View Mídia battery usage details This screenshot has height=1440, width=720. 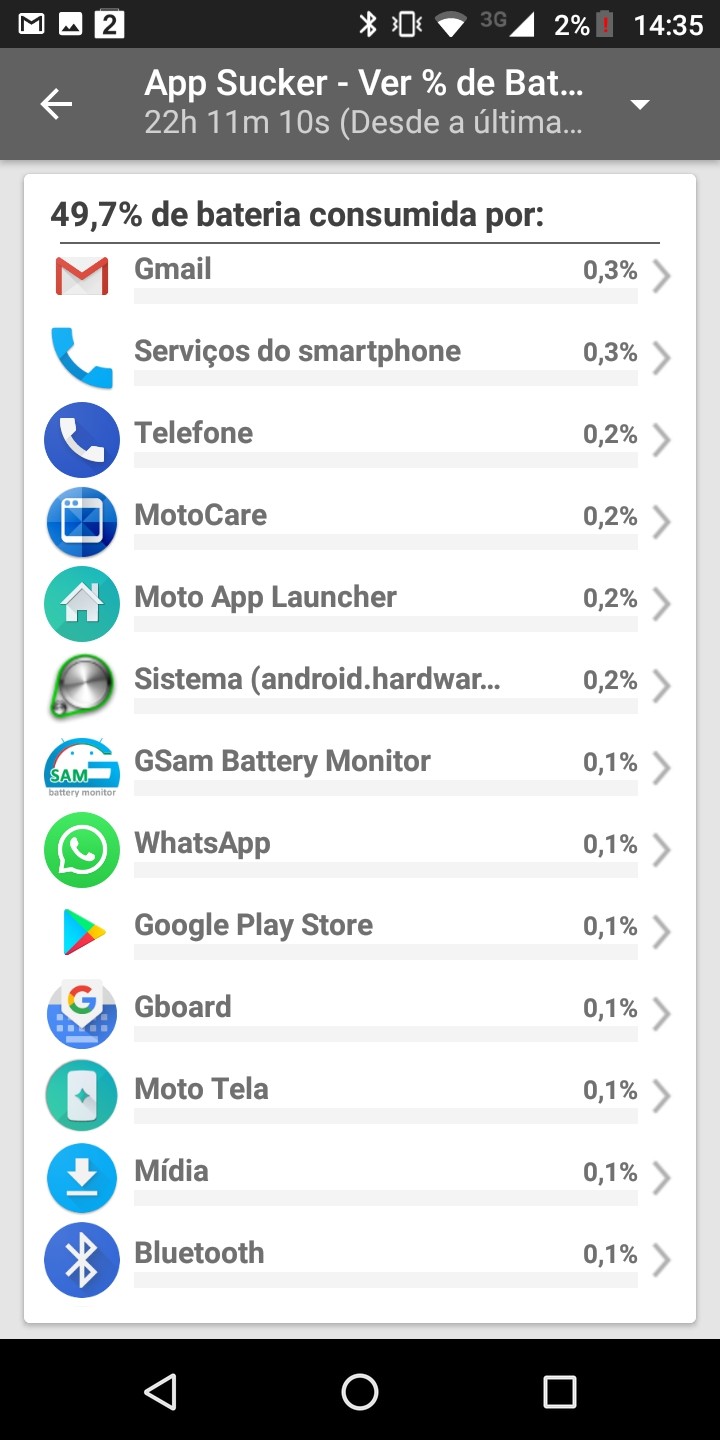point(360,1177)
